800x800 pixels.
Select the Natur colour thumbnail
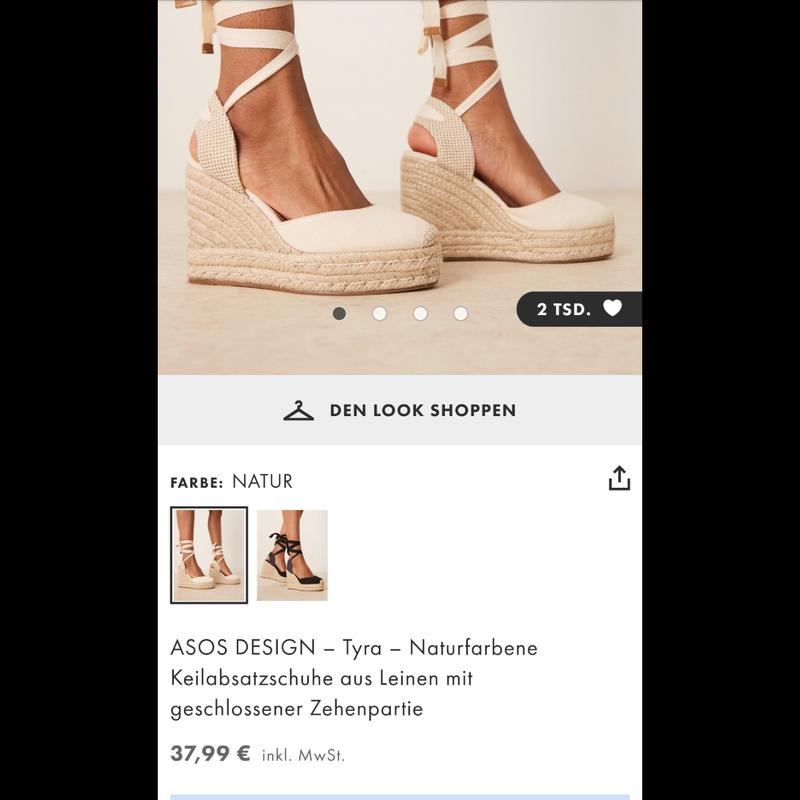(x=209, y=555)
